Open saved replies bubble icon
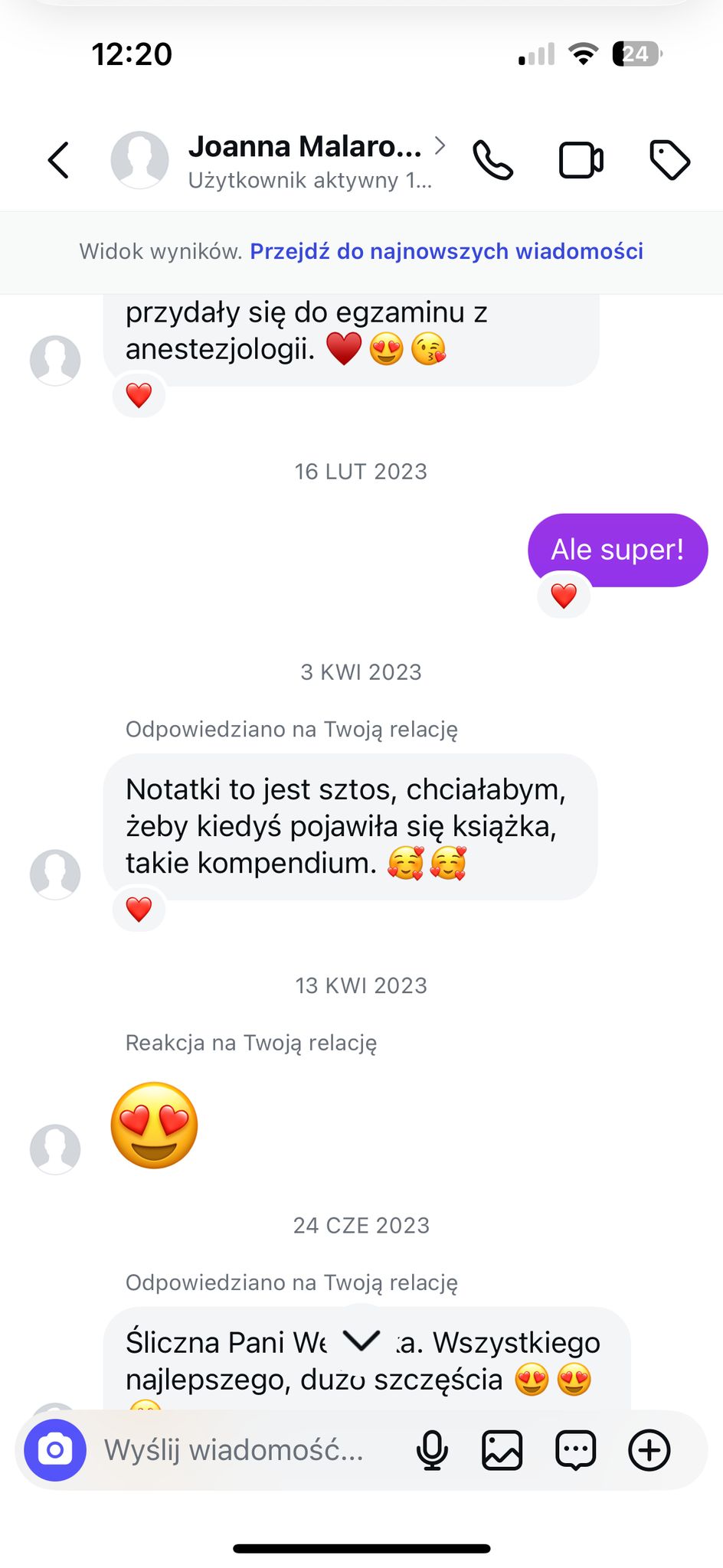 pos(575,1449)
